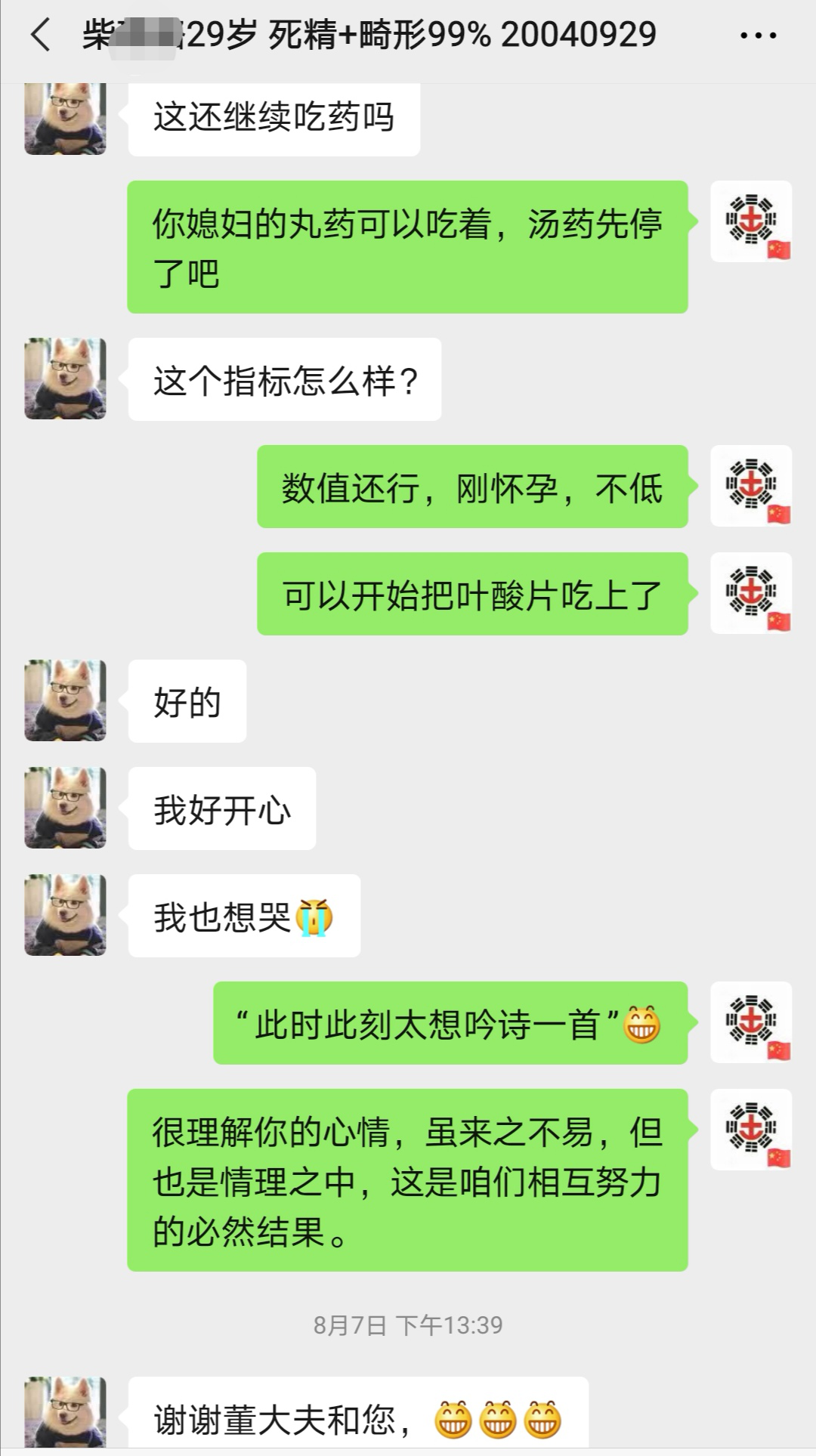The height and width of the screenshot is (1456, 816).
Task: Tap dog avatar beside "这个指标怎么样？"
Action: coord(65,379)
